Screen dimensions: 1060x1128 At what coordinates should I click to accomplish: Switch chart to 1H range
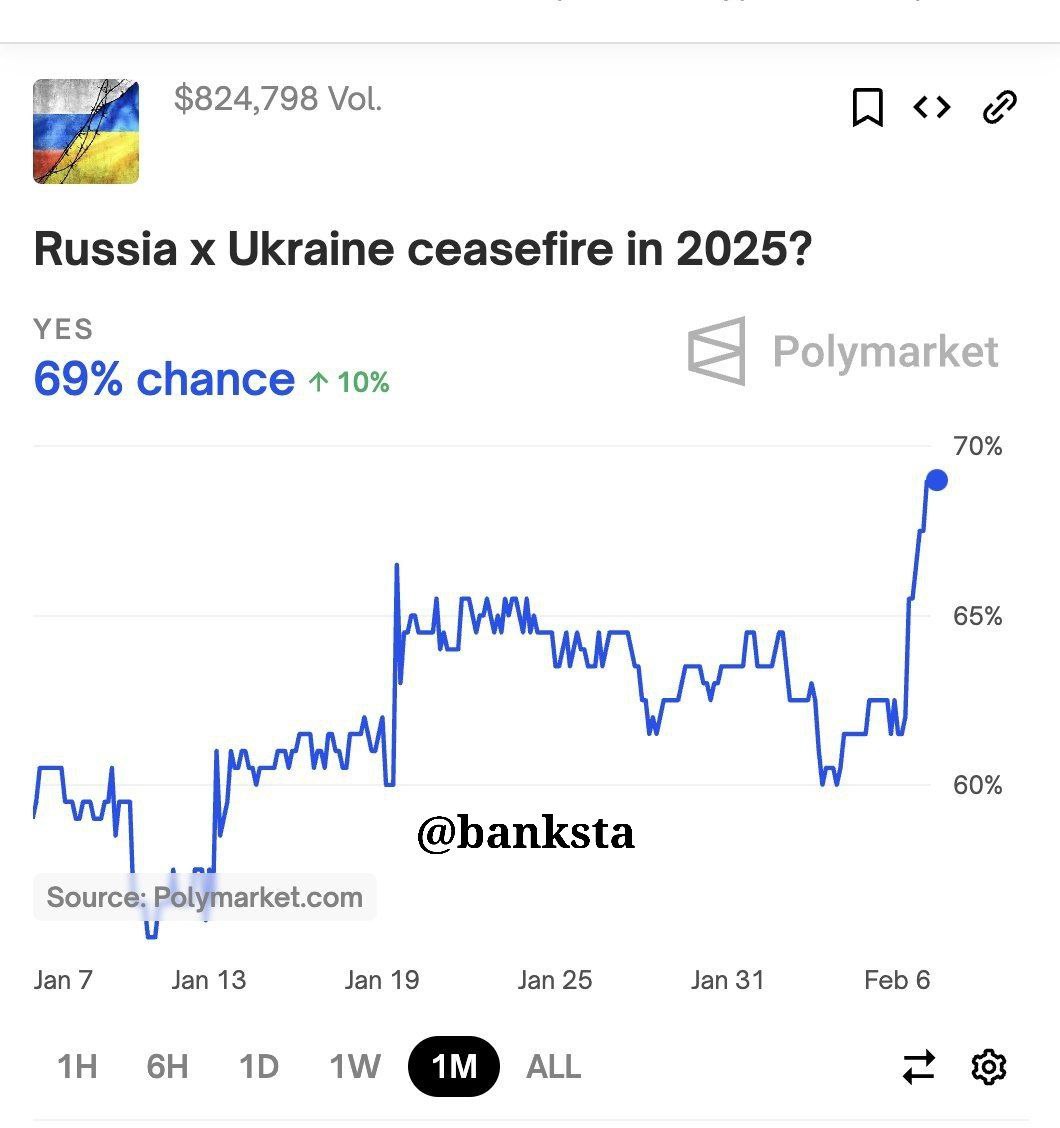tap(77, 1066)
